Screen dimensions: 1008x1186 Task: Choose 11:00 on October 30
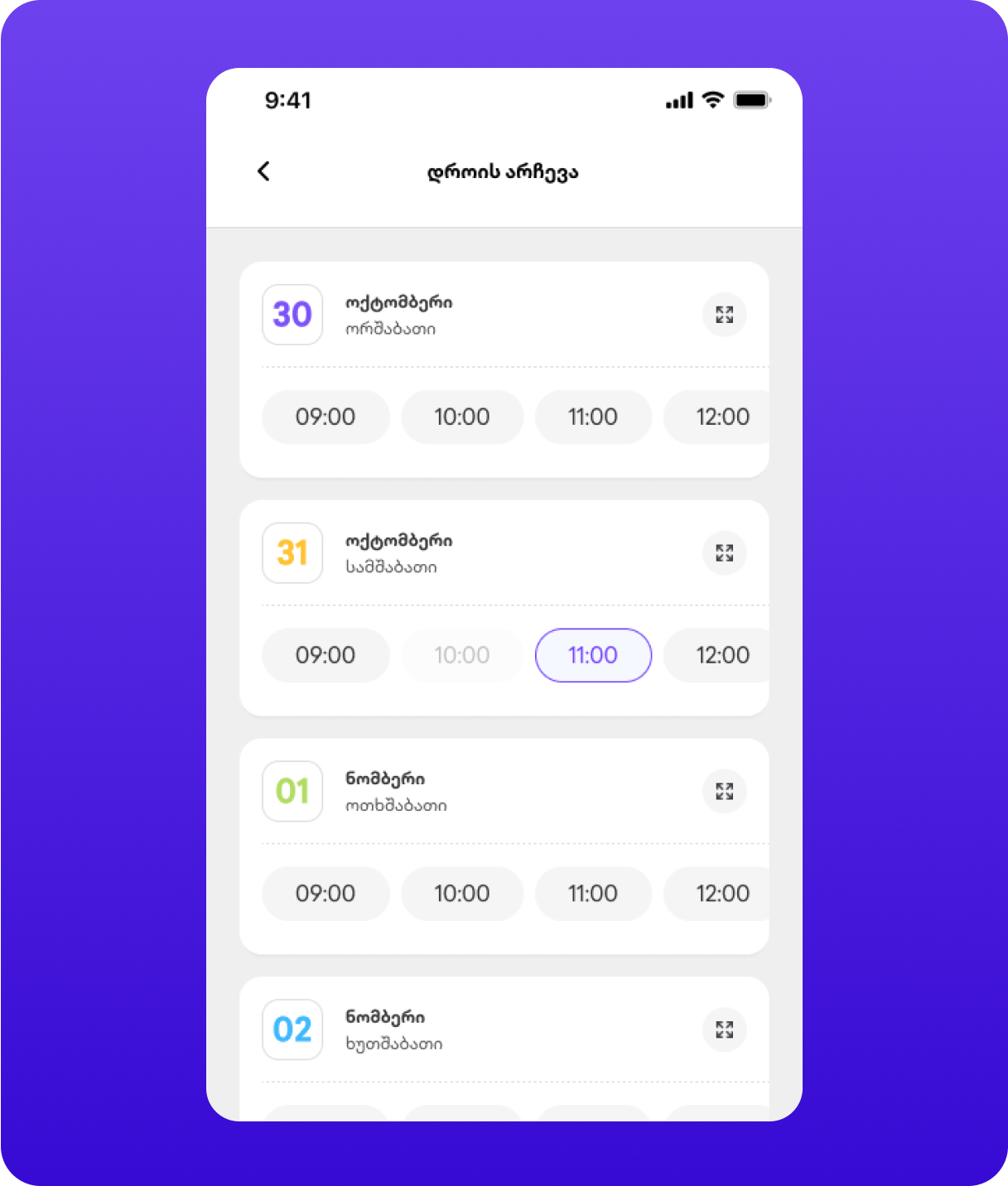tap(593, 417)
